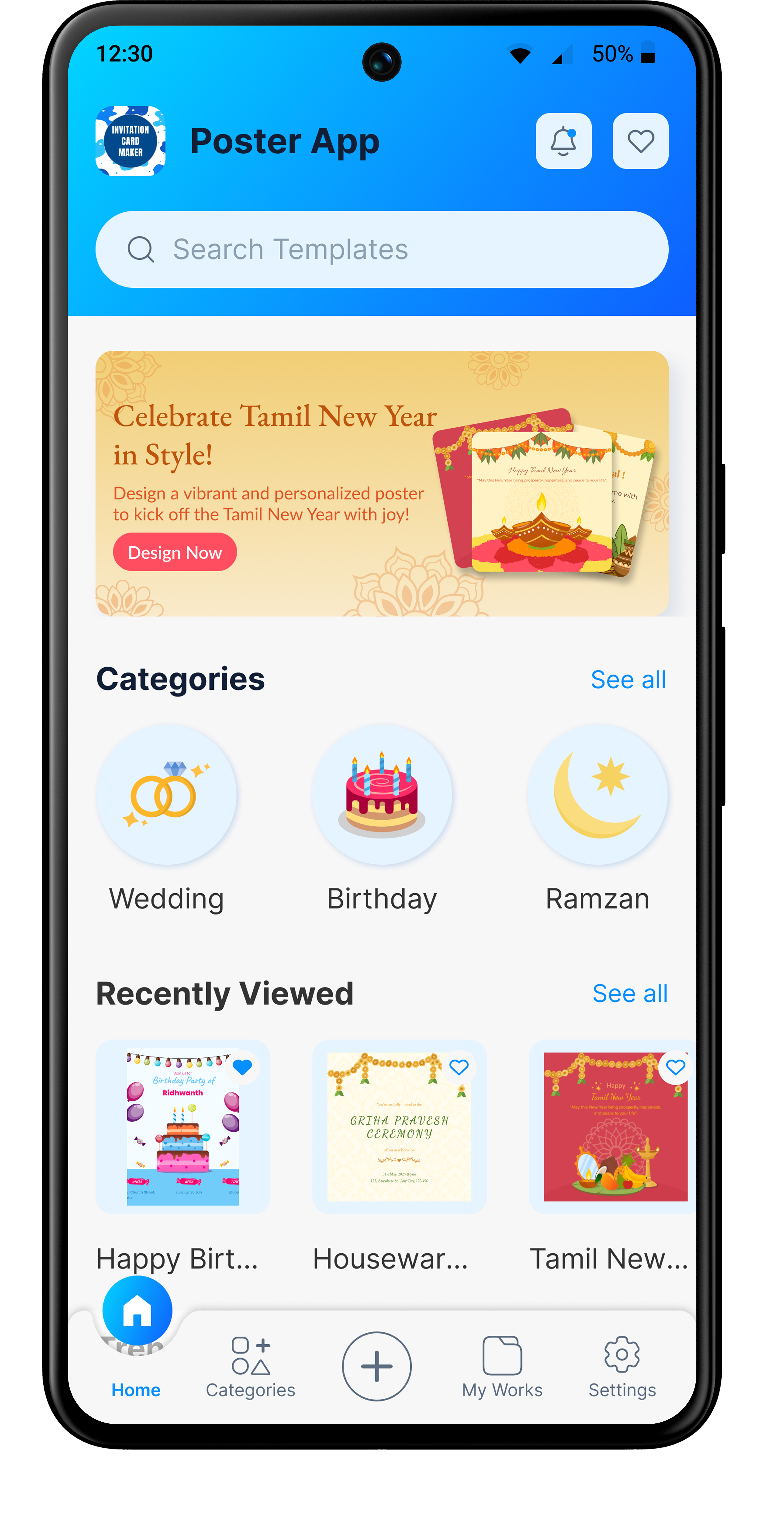Create a new poster with plus button
Image resolution: width=784 pixels, height=1538 pixels.
coord(377,1366)
